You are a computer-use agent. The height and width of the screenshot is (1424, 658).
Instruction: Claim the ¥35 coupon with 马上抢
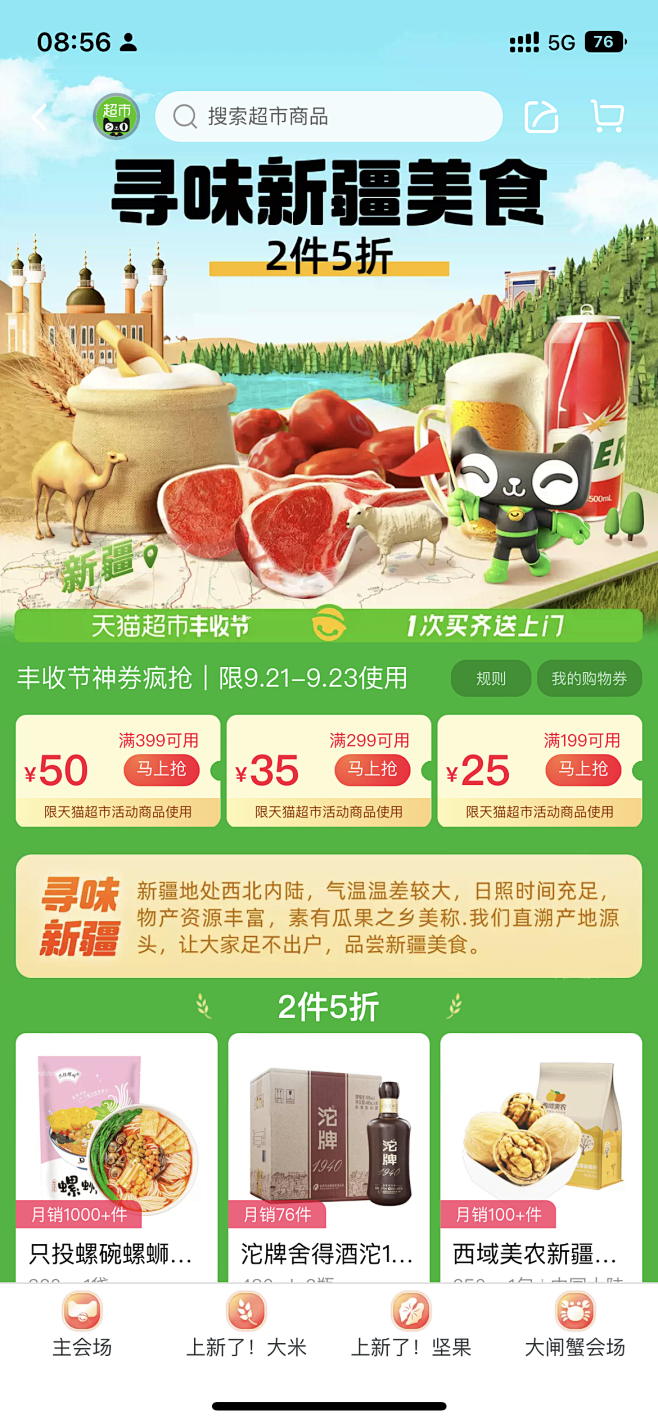click(372, 769)
